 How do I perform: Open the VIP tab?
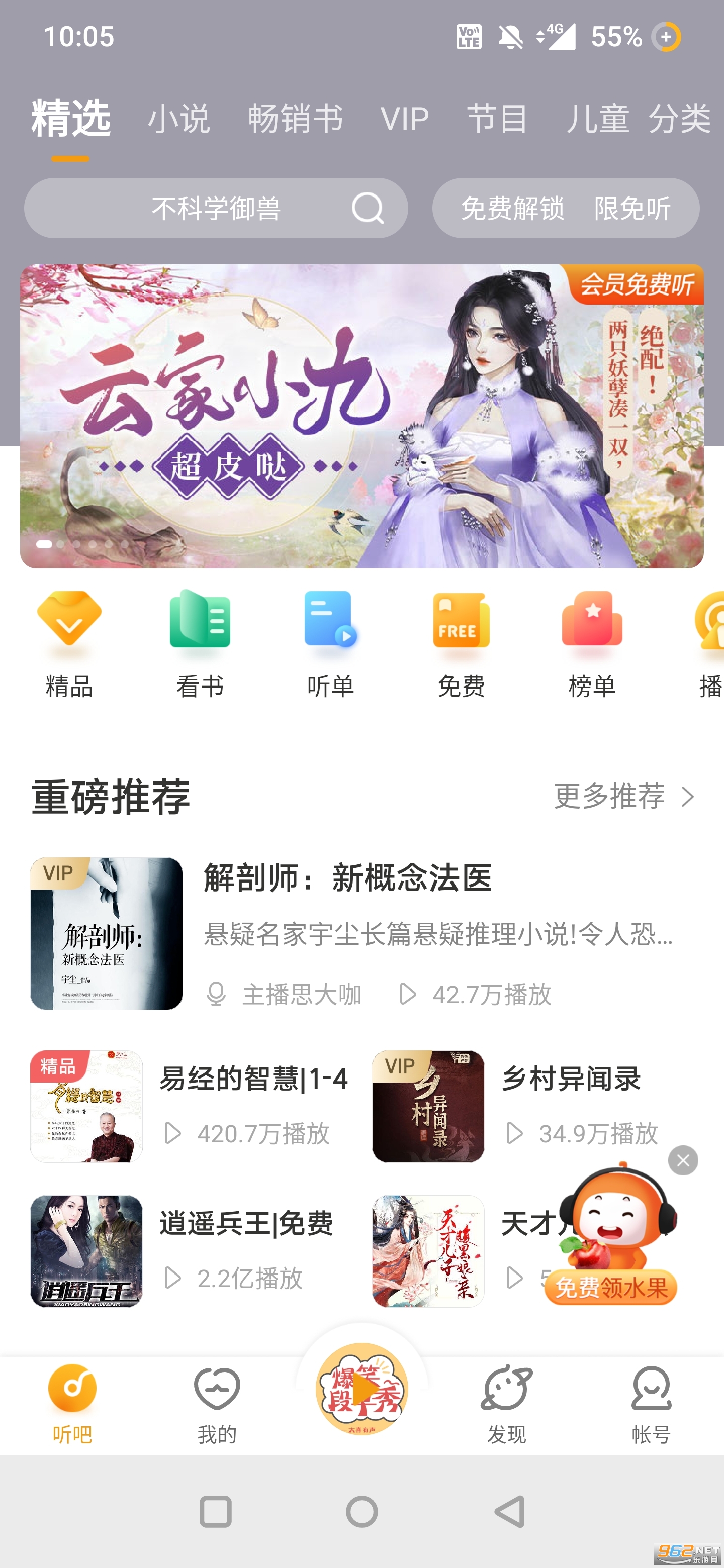(x=404, y=118)
